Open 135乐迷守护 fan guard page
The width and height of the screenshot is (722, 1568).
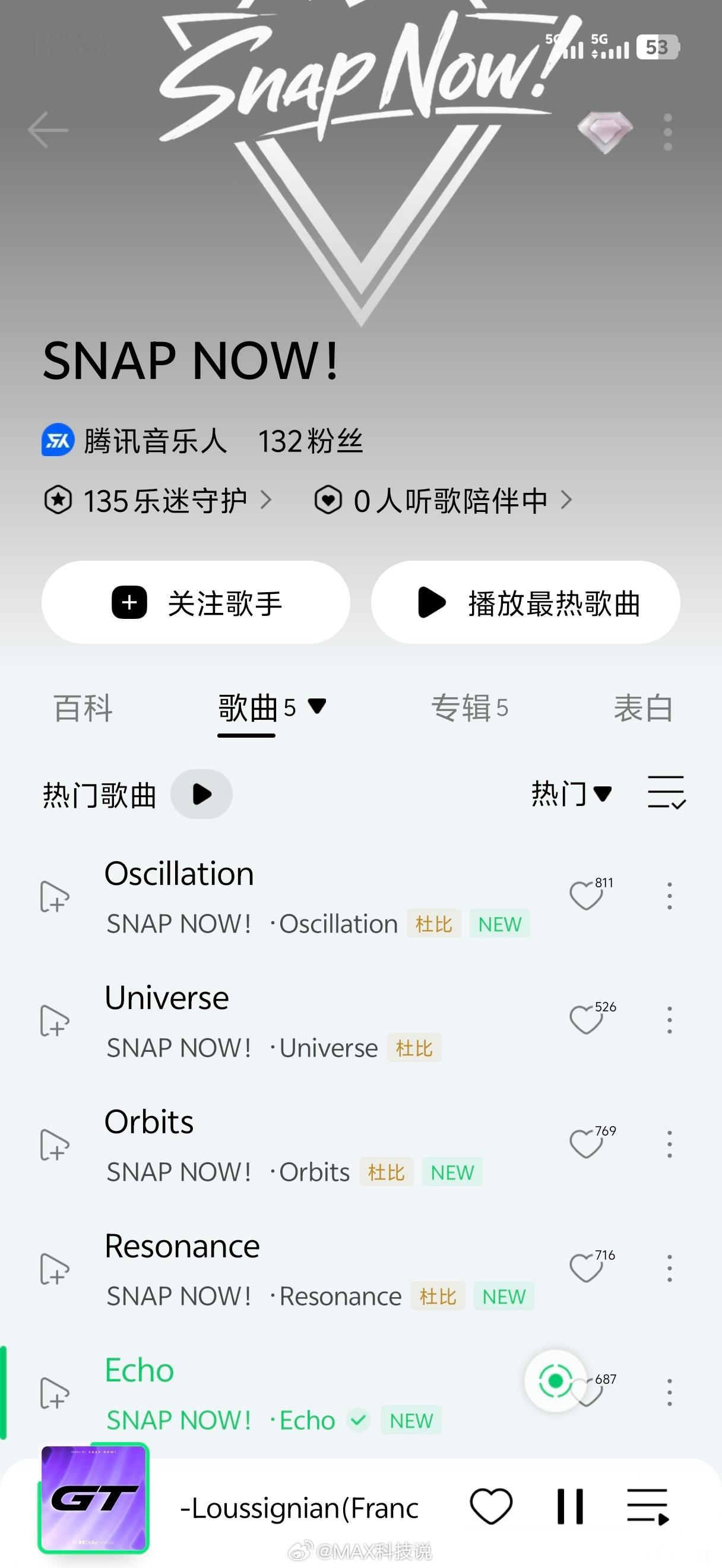point(158,501)
